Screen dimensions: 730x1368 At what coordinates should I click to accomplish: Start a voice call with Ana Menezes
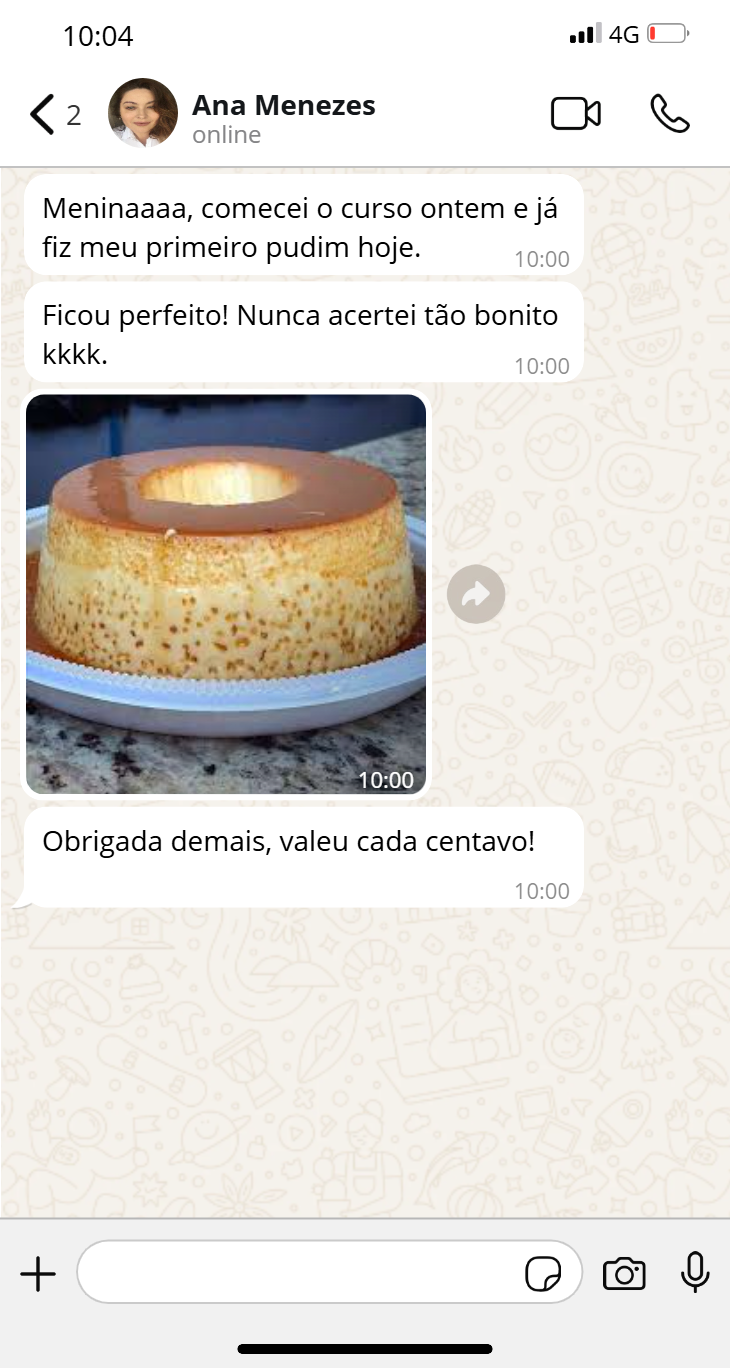click(x=669, y=114)
